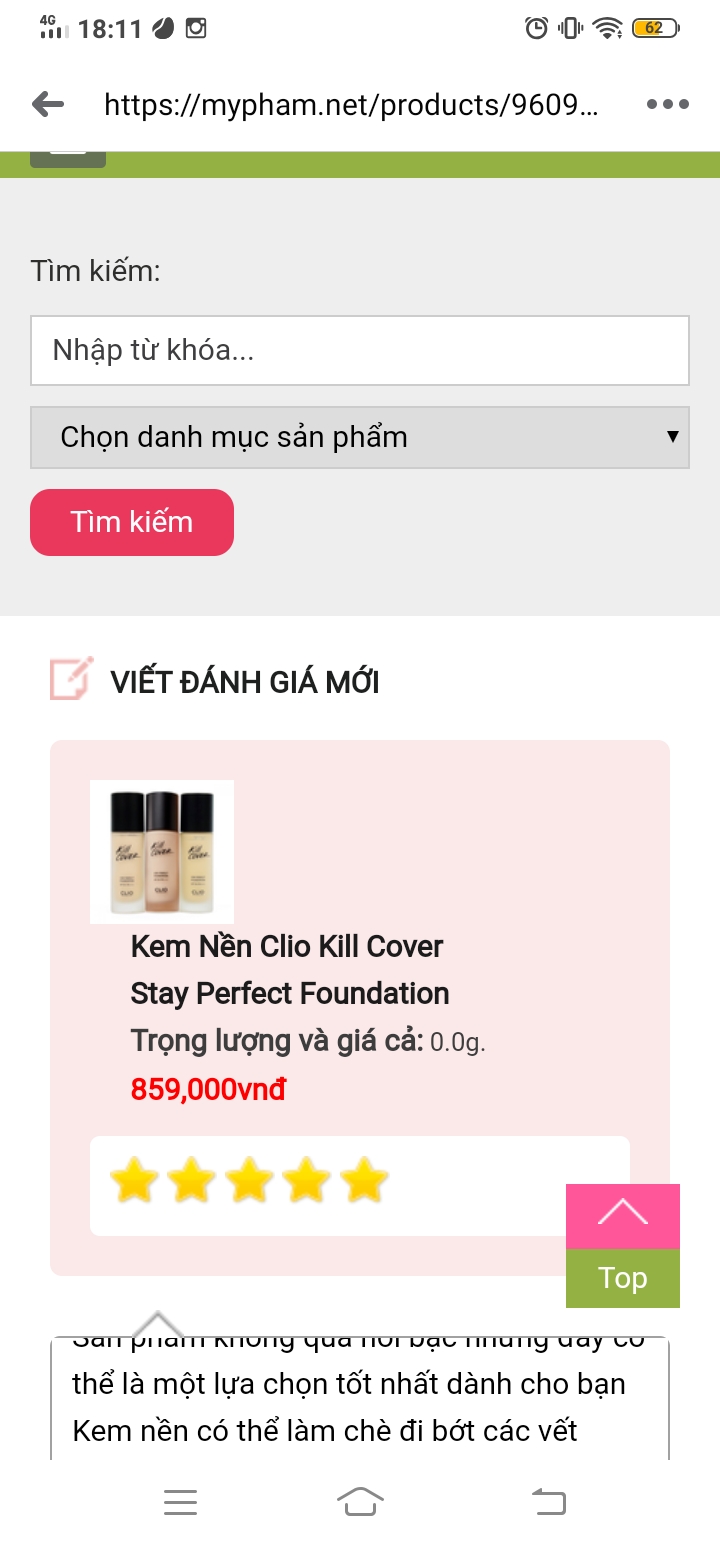Rate the product five stars
Screen dimensions: 720x1544
[x=364, y=1182]
